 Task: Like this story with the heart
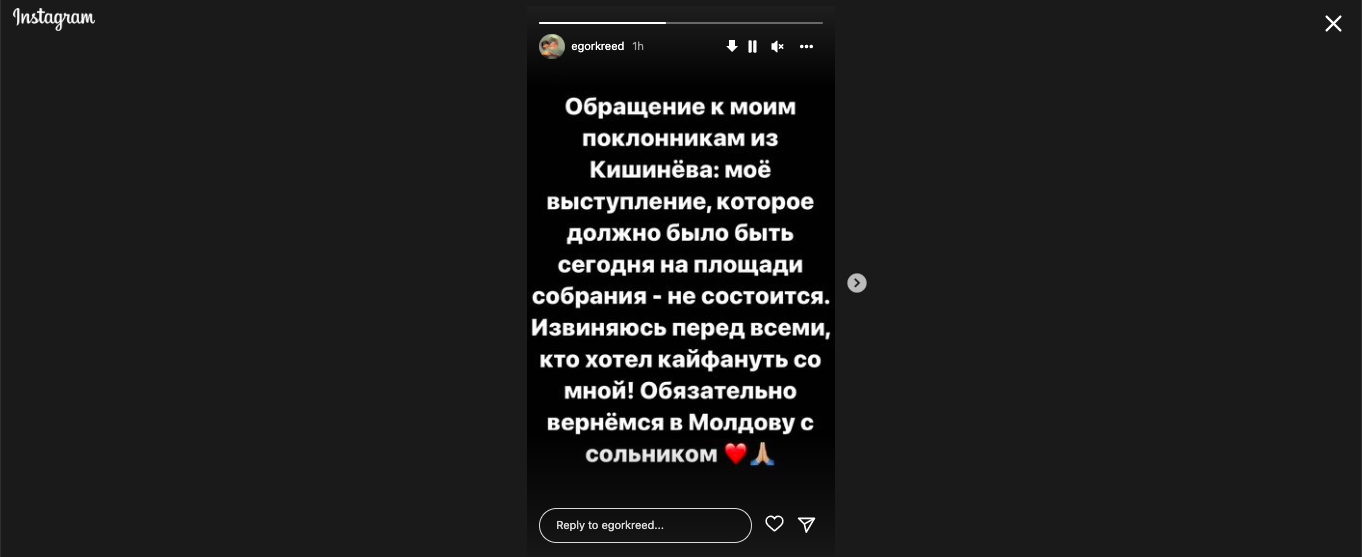point(774,524)
